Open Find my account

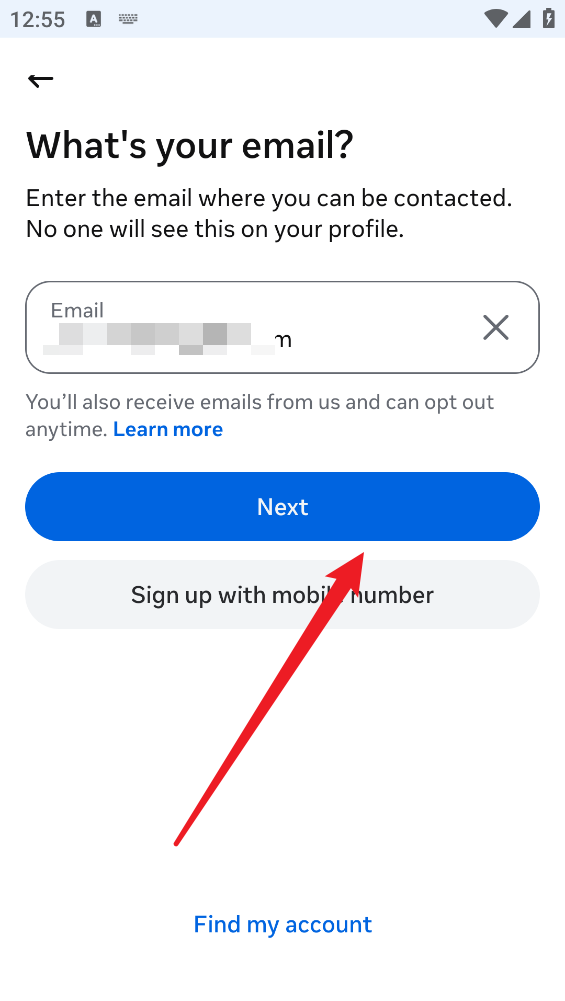[283, 924]
